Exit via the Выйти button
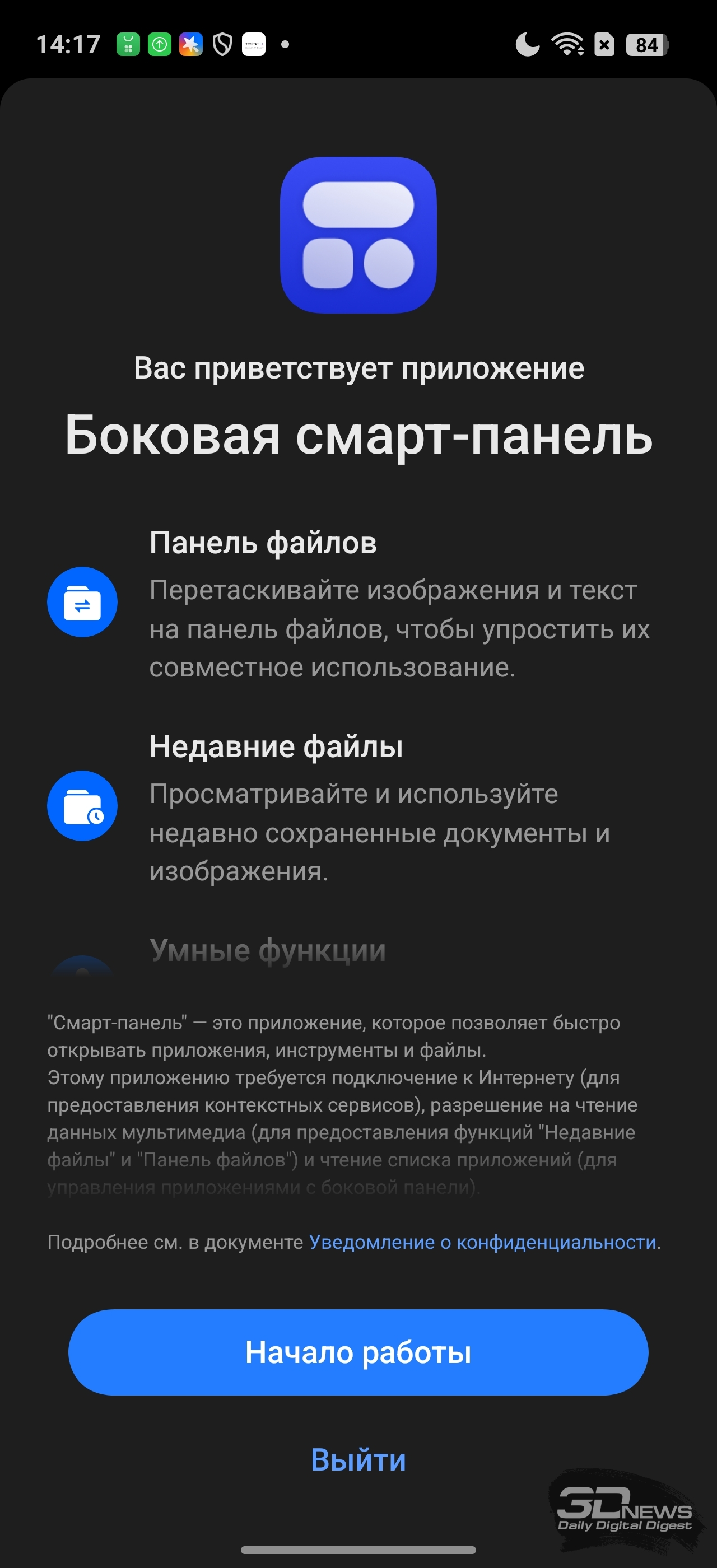The width and height of the screenshot is (717, 1568). tap(358, 1460)
